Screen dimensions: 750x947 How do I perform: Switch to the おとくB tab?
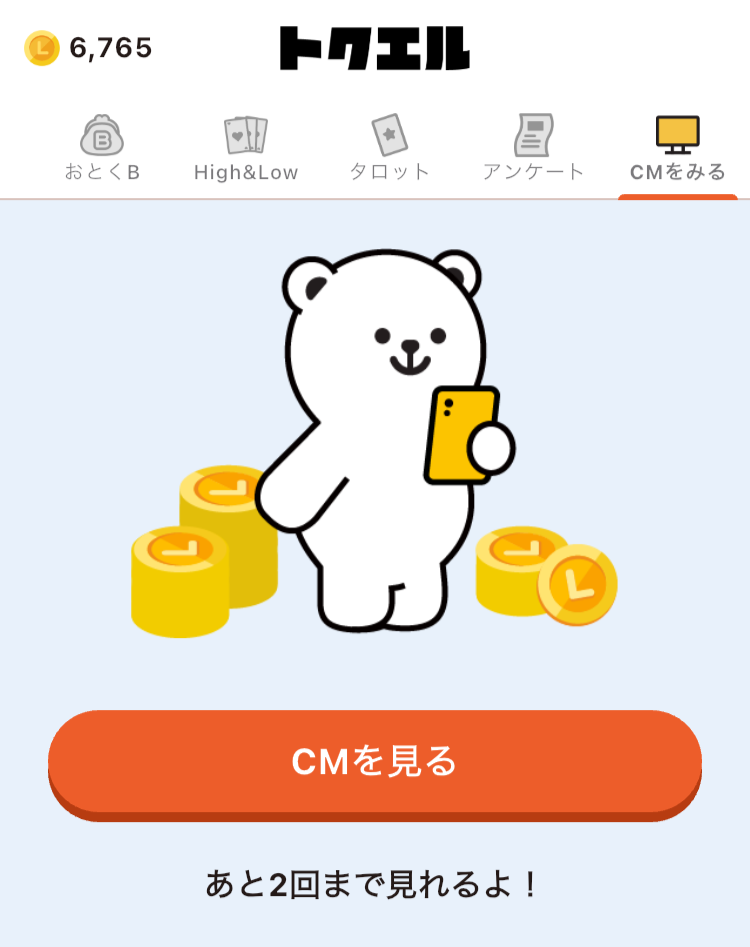[x=102, y=150]
